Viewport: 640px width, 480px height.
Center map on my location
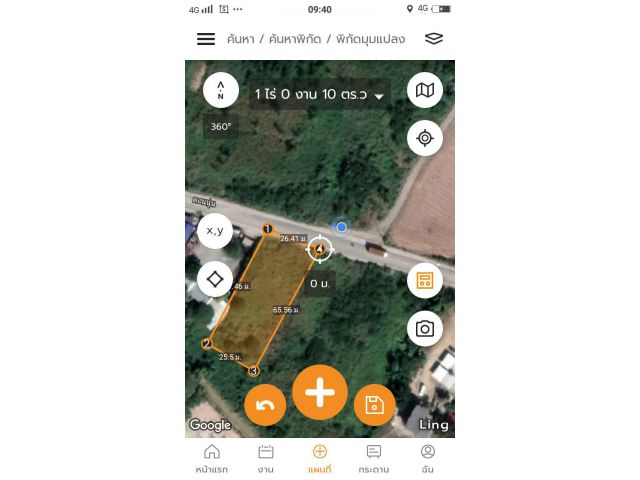425,137
